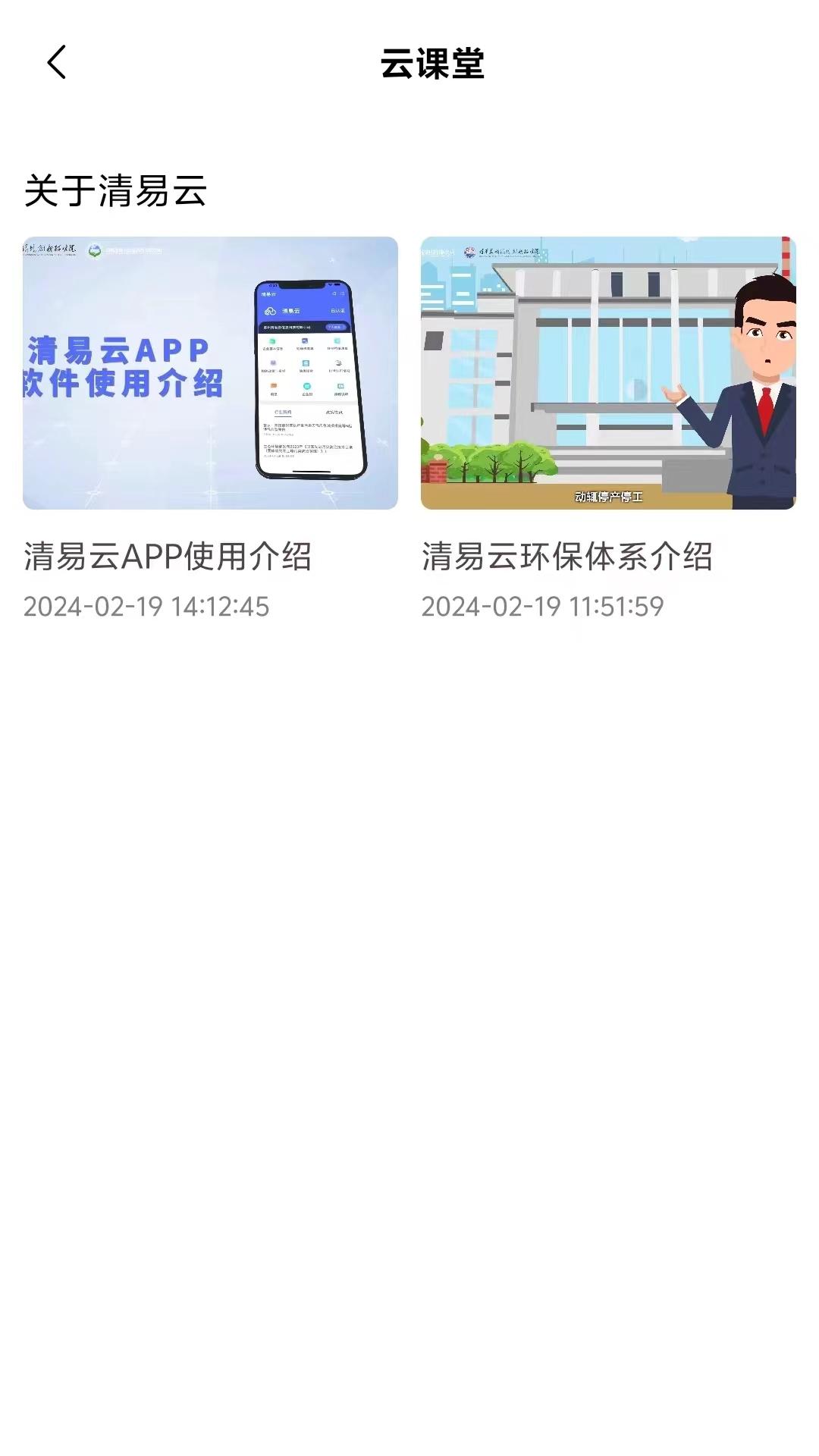
Task: Tap the back arrow to return
Action: click(x=55, y=64)
